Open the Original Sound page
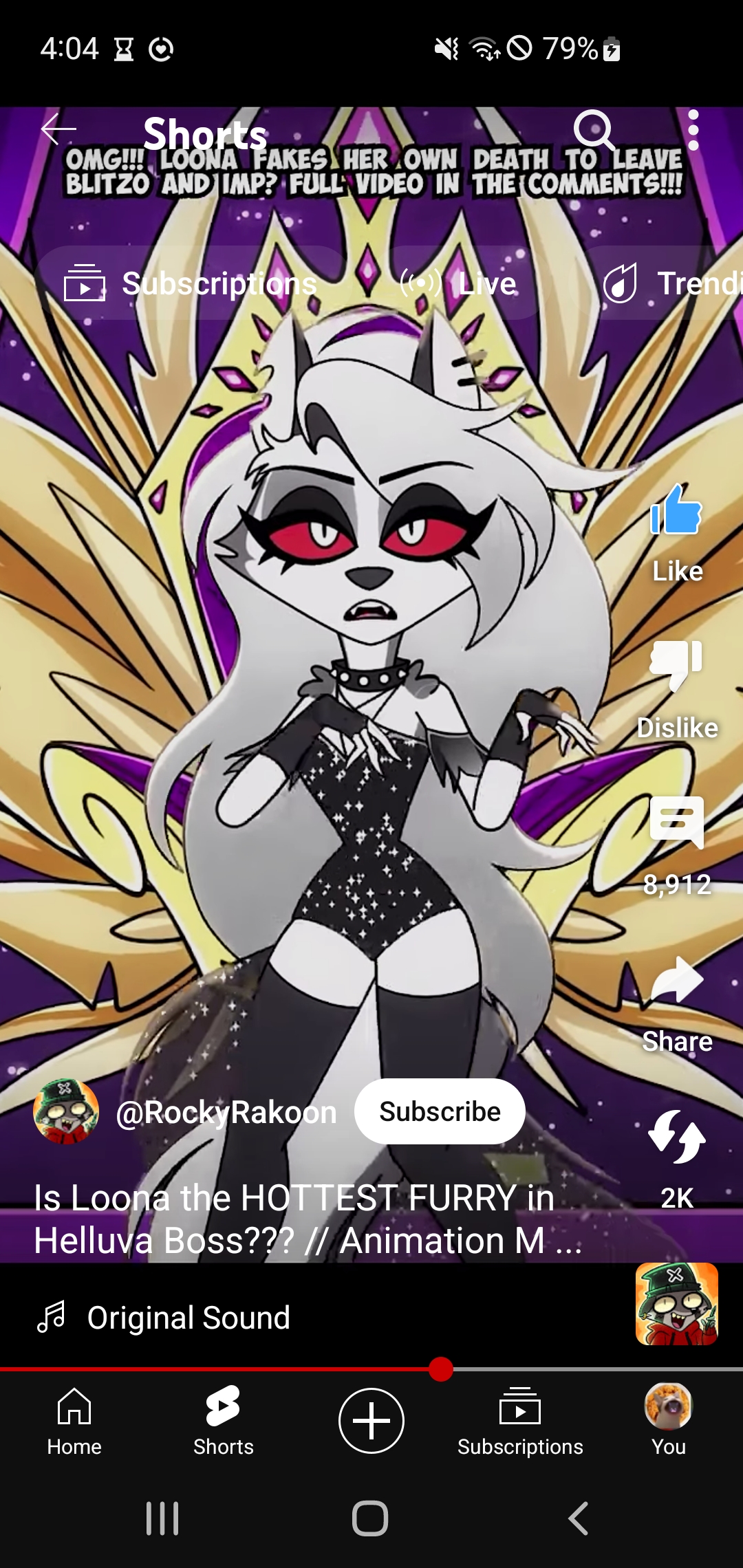 click(x=188, y=1318)
